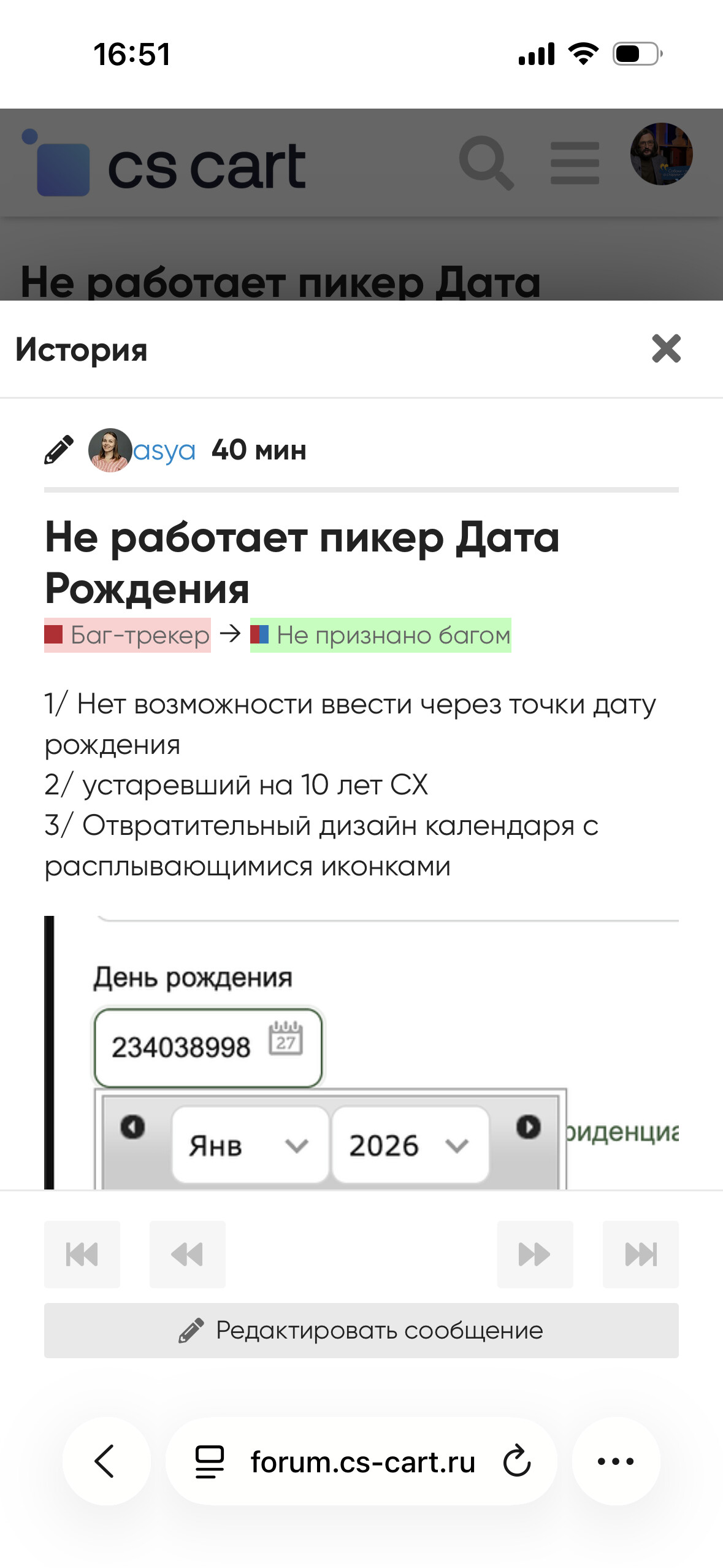
Task: Open asya's profile link
Action: pos(164,451)
